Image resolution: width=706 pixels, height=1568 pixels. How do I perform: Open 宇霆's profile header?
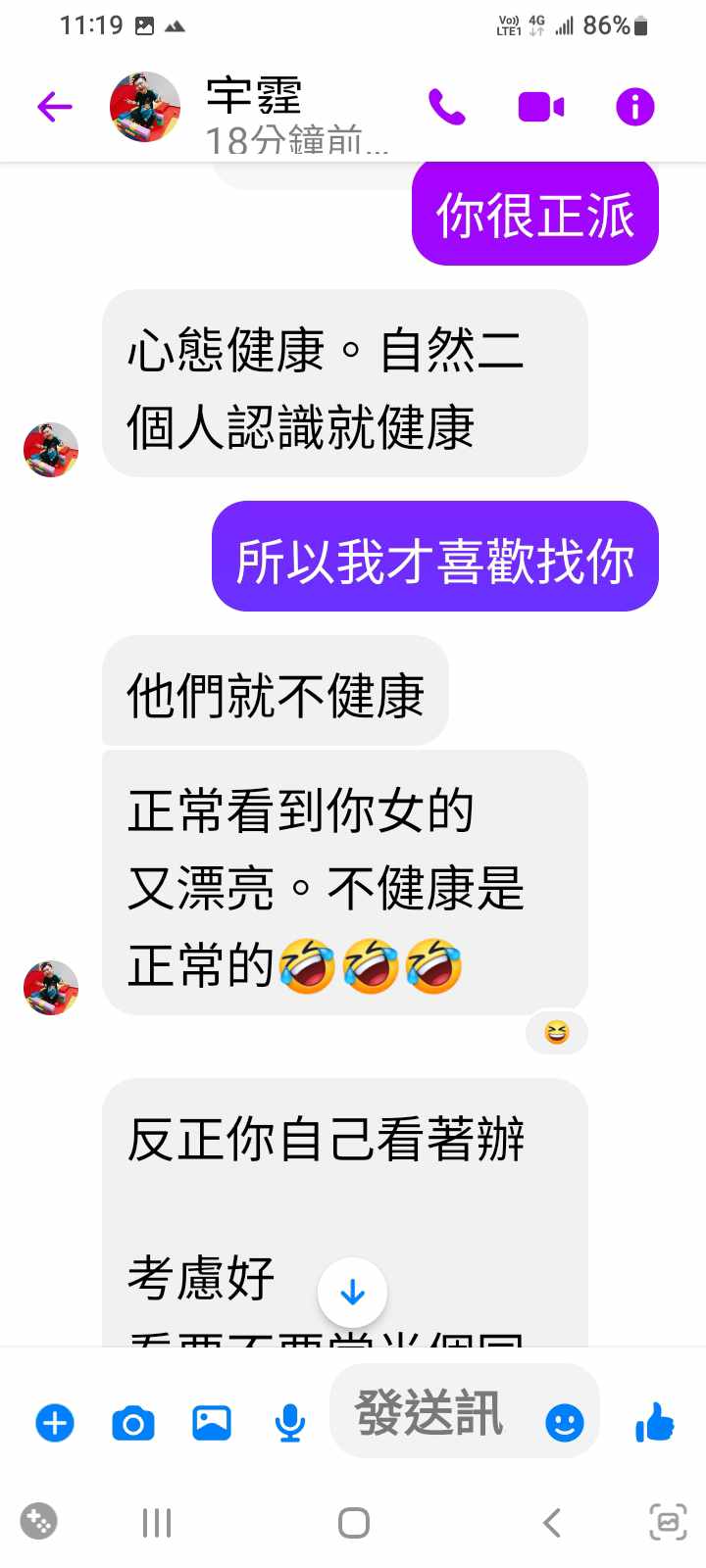pyautogui.click(x=253, y=110)
